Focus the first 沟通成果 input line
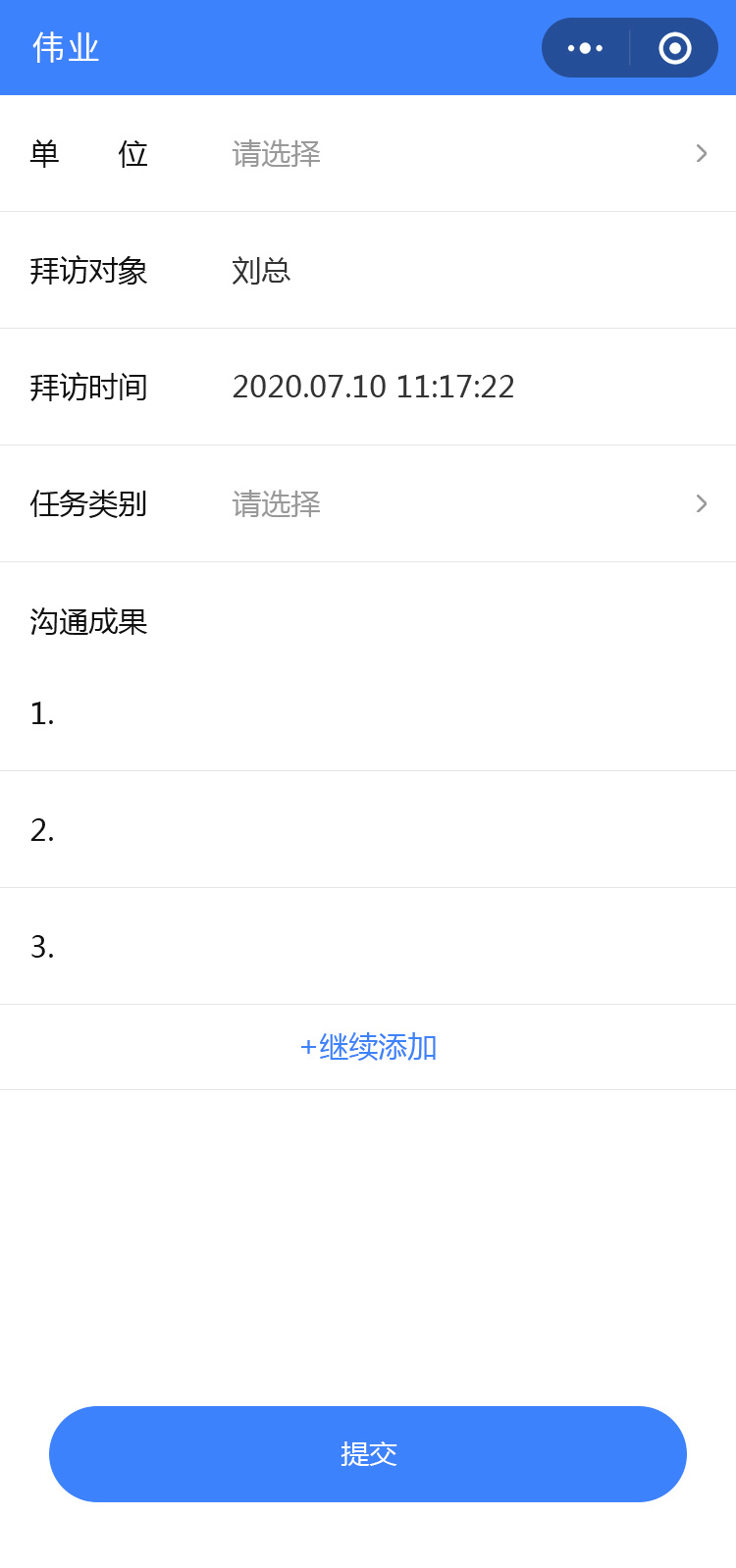This screenshot has width=736, height=1568. point(383,714)
